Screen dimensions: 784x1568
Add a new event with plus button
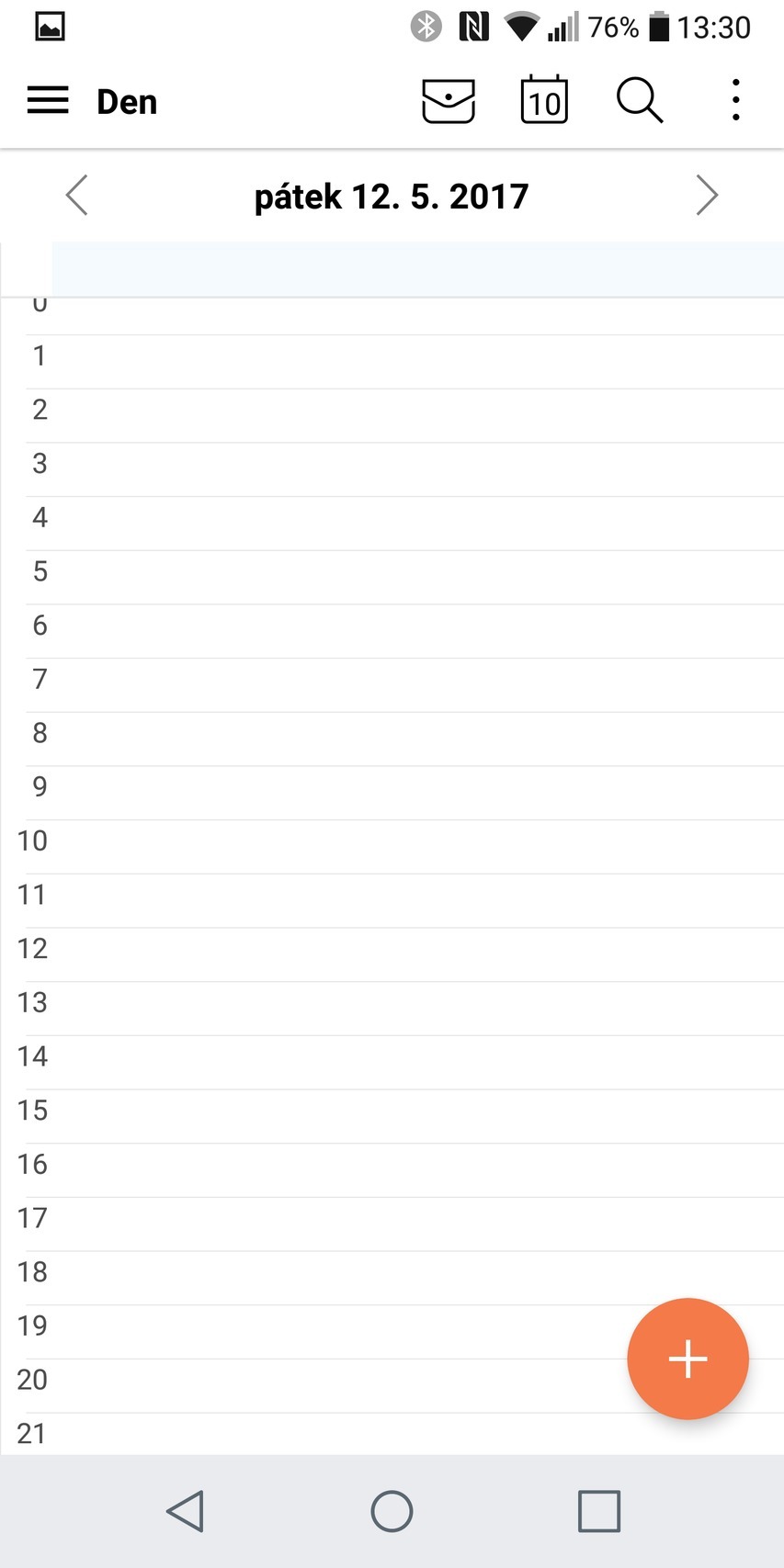pos(687,1359)
